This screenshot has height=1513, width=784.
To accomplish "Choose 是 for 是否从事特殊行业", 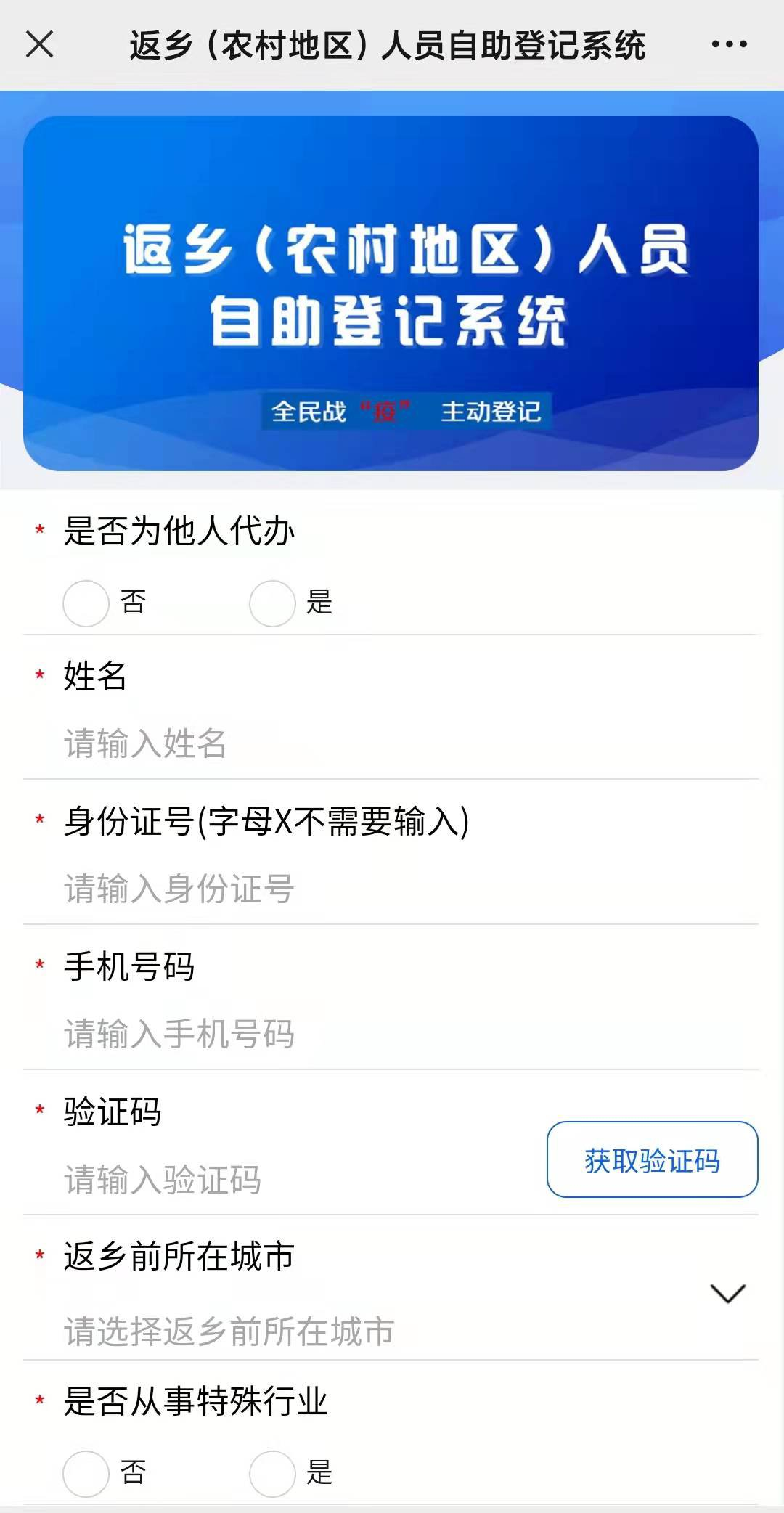I will [272, 1473].
